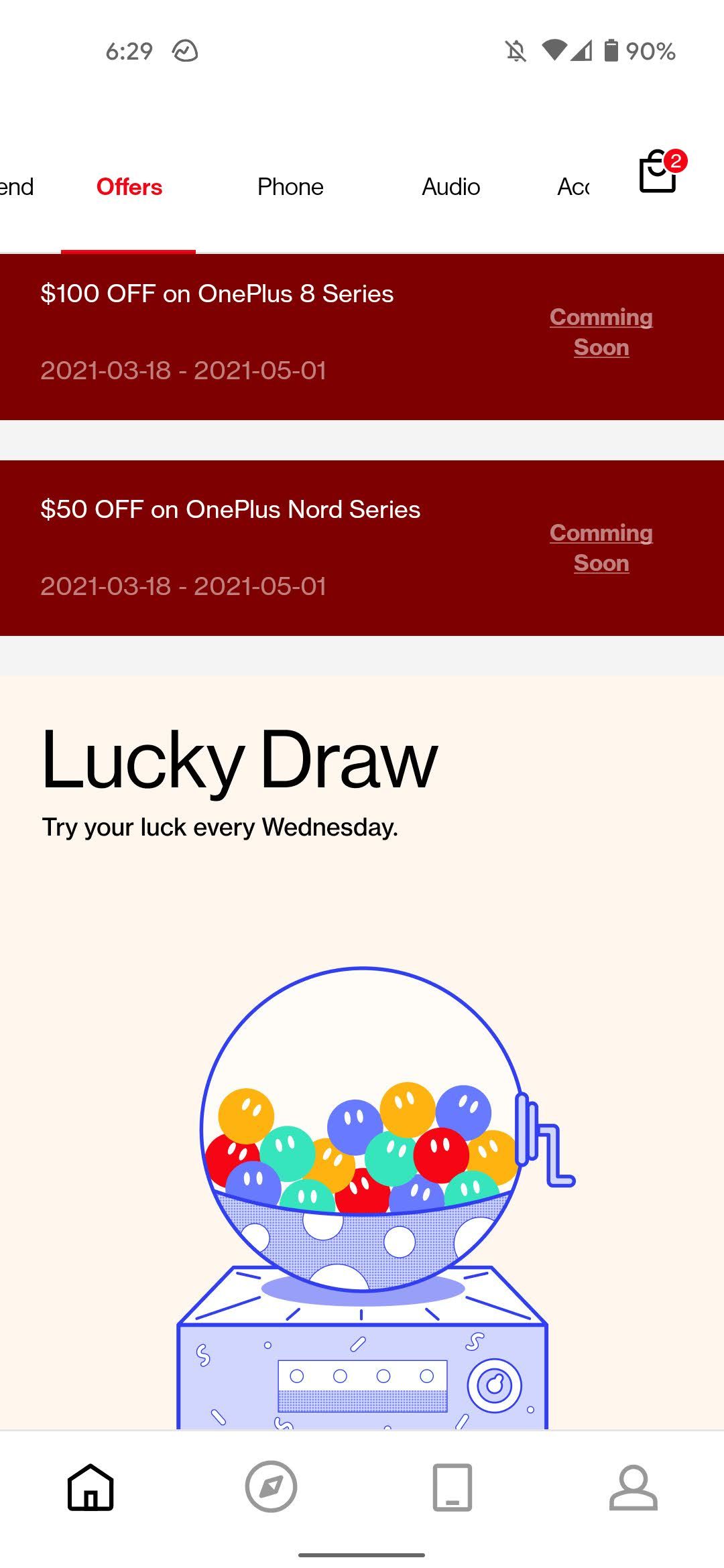The width and height of the screenshot is (724, 1568).
Task: Open the account profile tab
Action: coord(633,1487)
